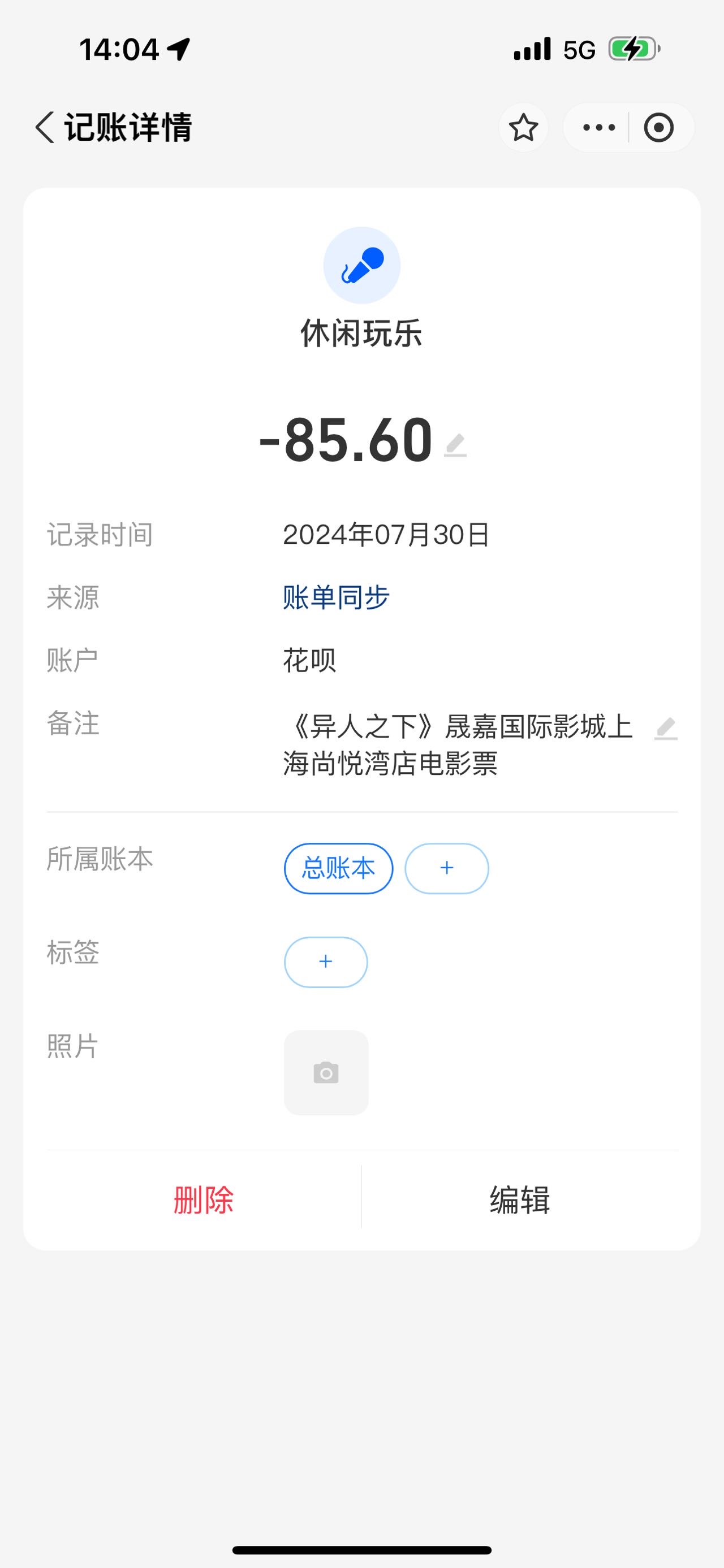724x1568 pixels.
Task: Open the three-dot more menu
Action: (x=599, y=128)
